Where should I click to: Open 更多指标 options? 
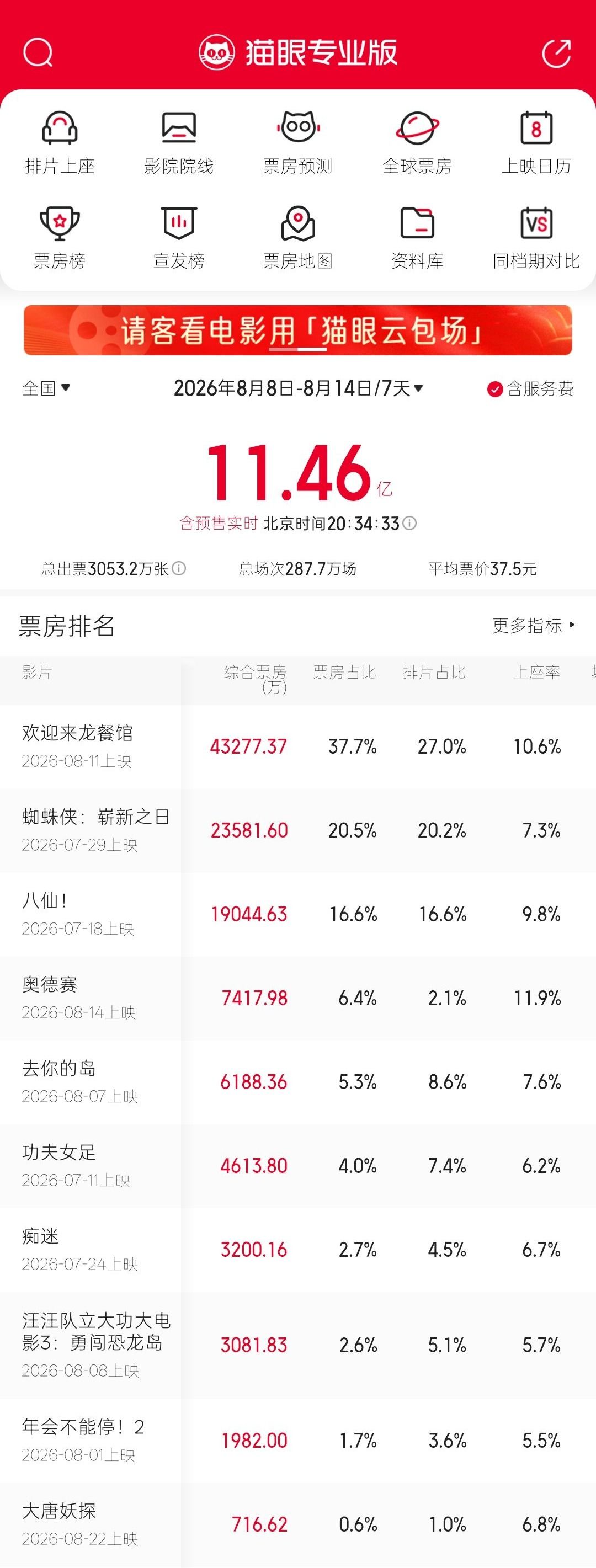534,625
